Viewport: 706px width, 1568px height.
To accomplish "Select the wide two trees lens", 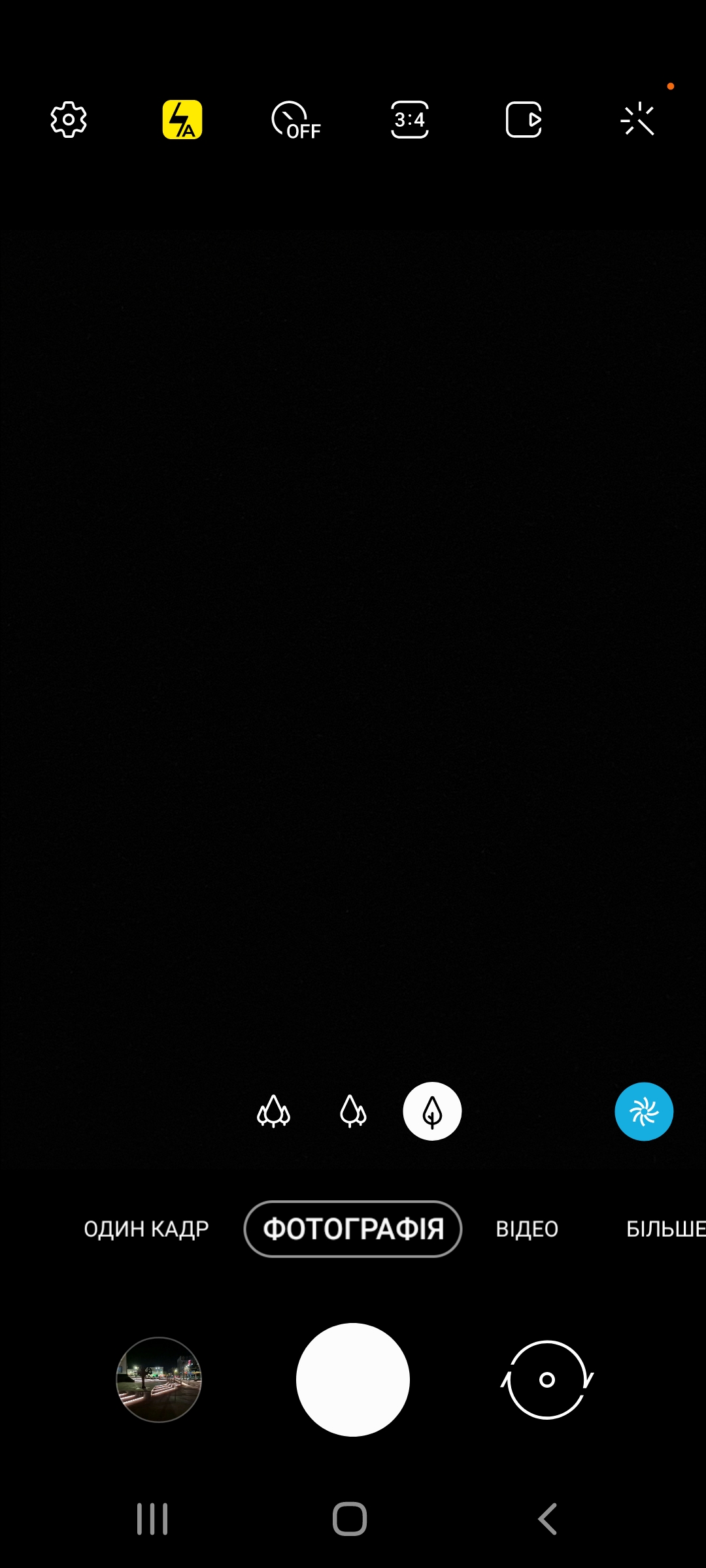I will 353,1111.
